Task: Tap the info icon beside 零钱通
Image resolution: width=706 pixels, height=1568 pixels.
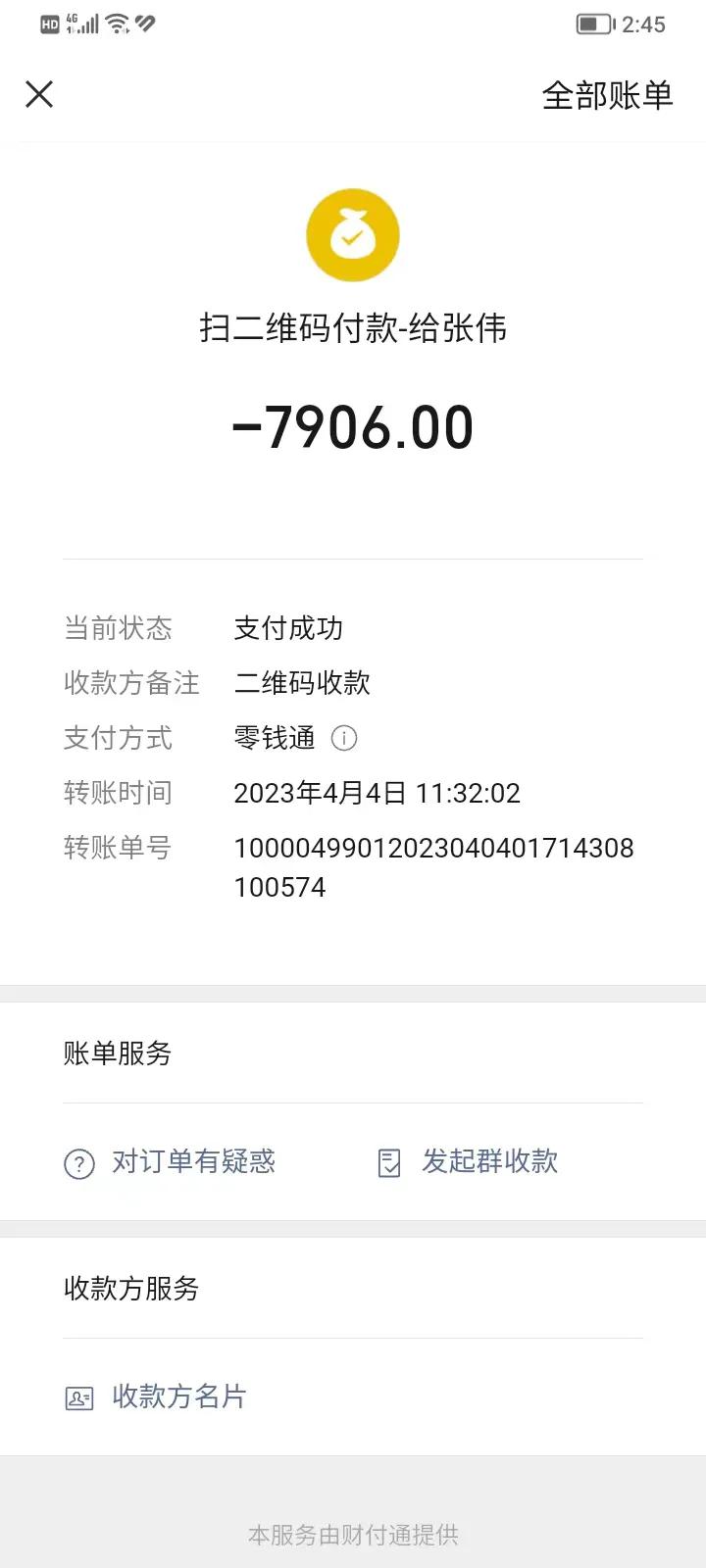Action: pos(344,738)
